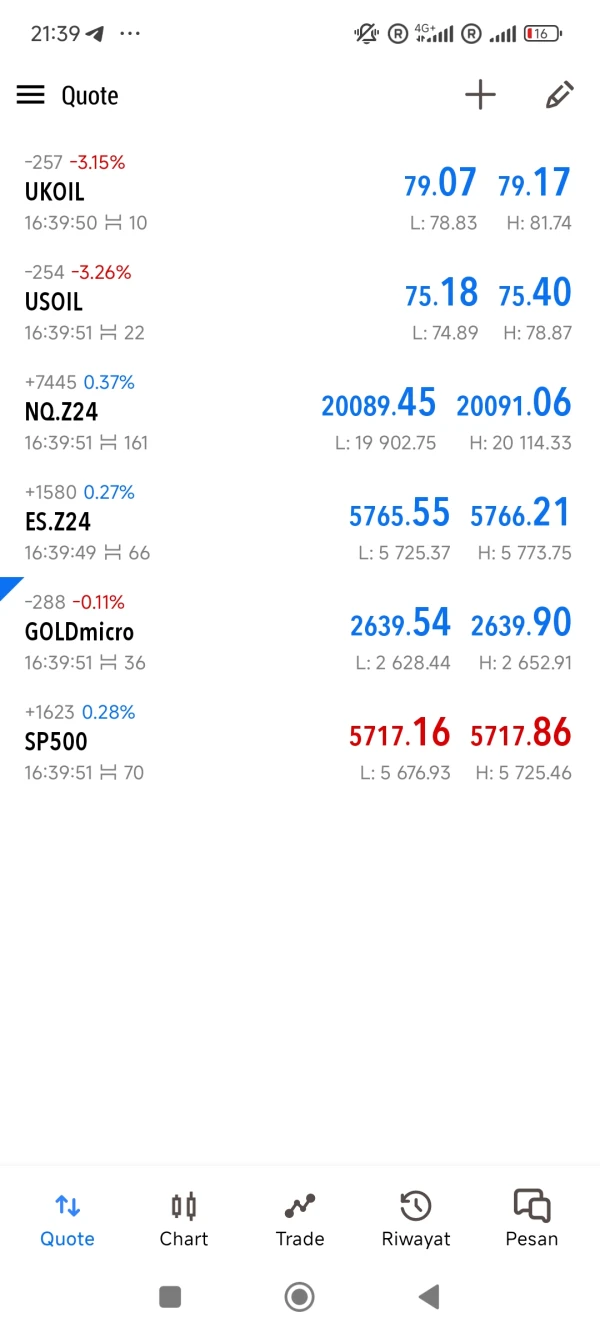
Task: Open the SP500 symbol row
Action: [300, 742]
